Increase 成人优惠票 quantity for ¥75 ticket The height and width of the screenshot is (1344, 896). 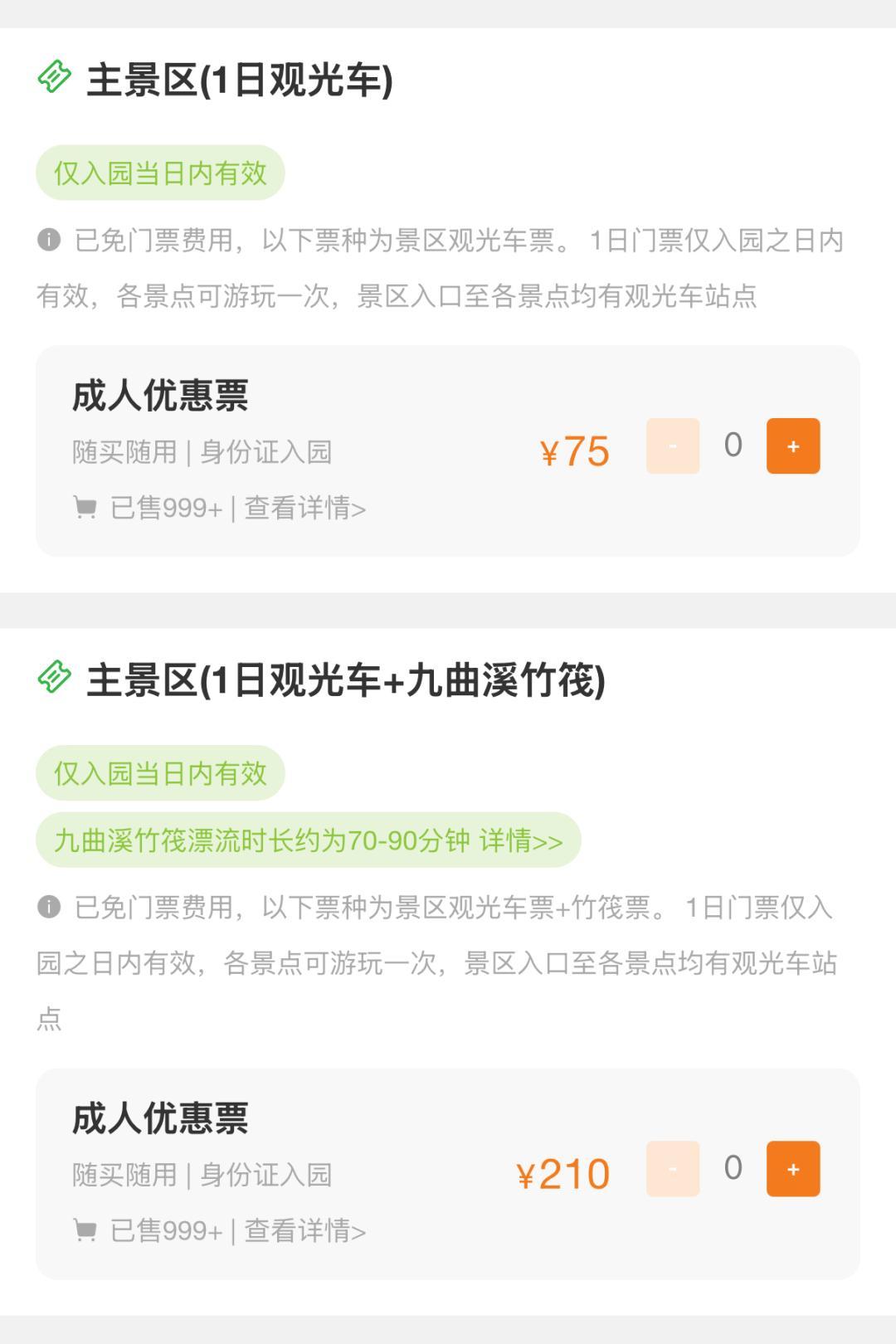(792, 446)
